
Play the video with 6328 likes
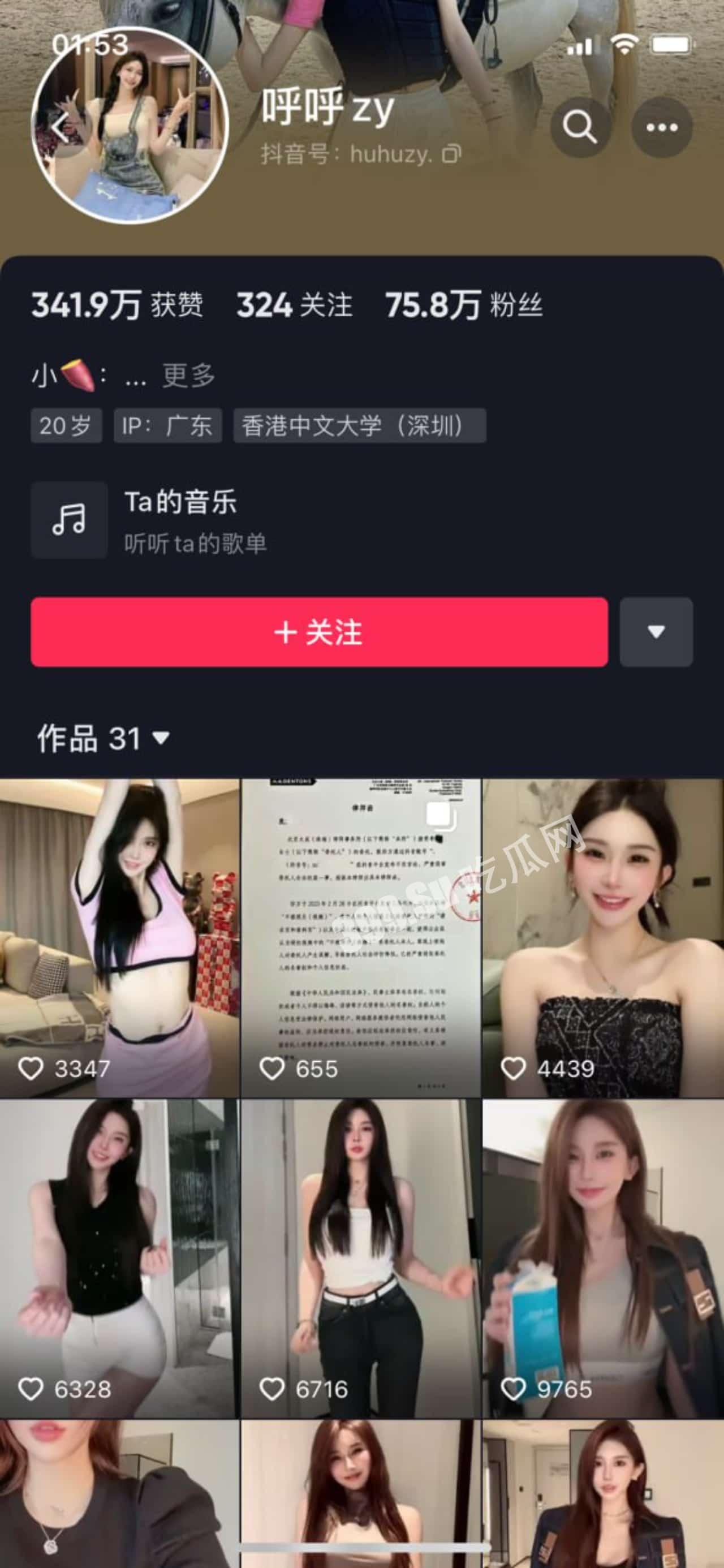tap(119, 1258)
